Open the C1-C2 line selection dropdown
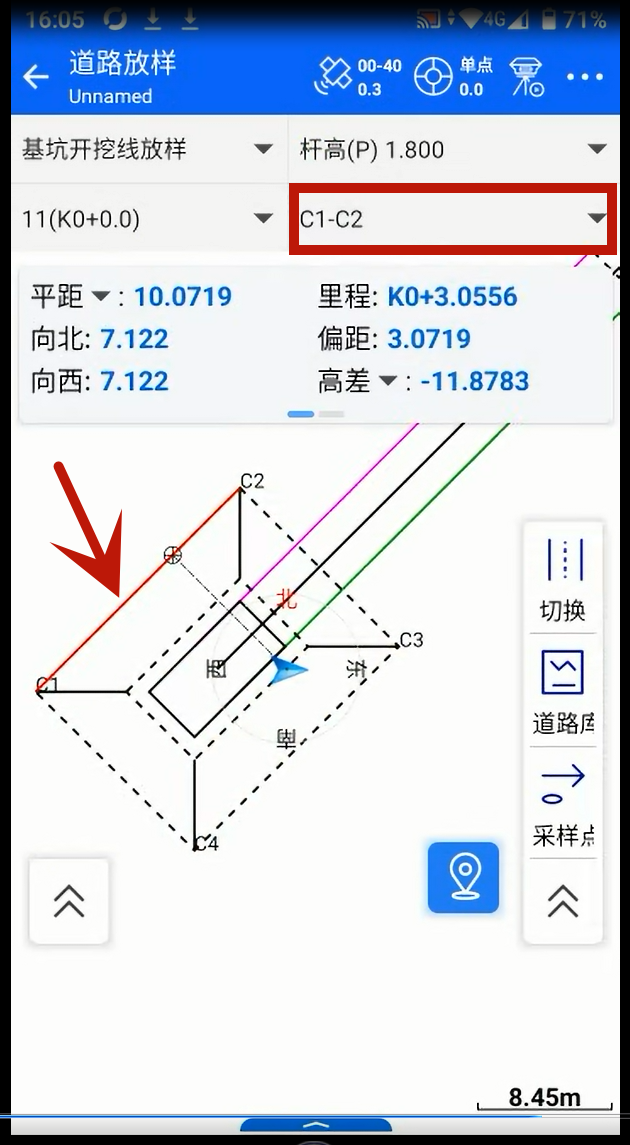This screenshot has height=1145, width=630. [x=452, y=218]
